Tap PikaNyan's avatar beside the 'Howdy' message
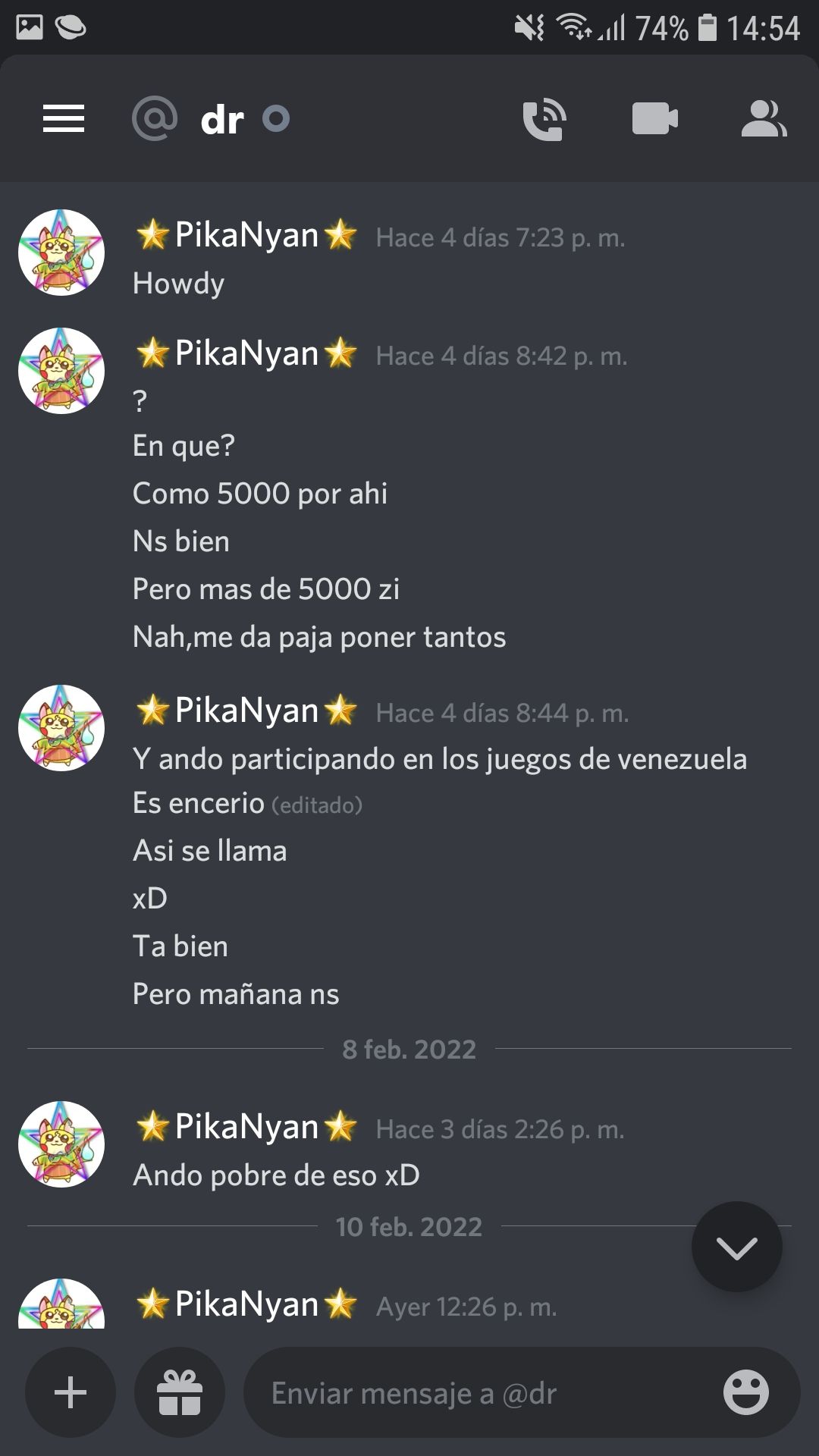Viewport: 819px width, 1456px height. click(x=61, y=253)
